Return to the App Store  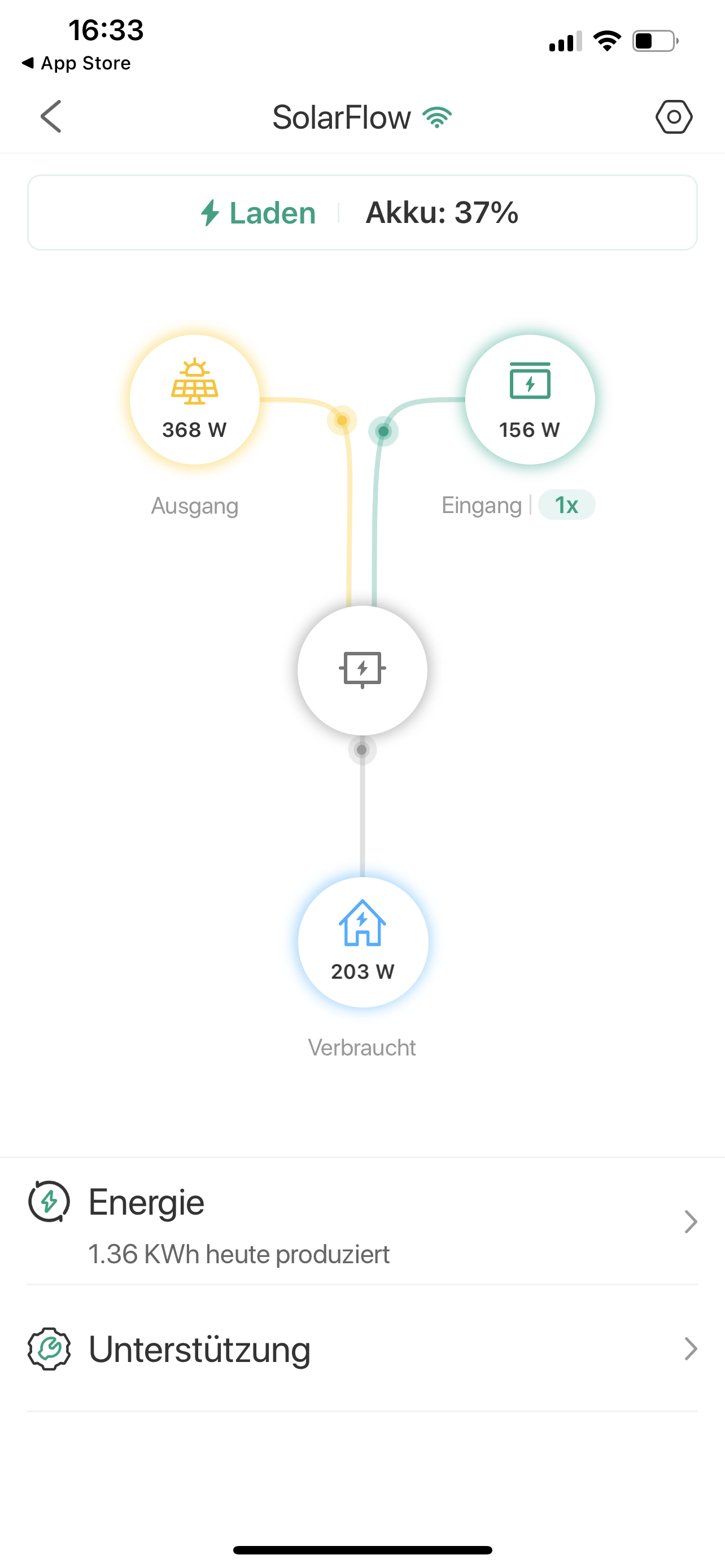coord(77,63)
